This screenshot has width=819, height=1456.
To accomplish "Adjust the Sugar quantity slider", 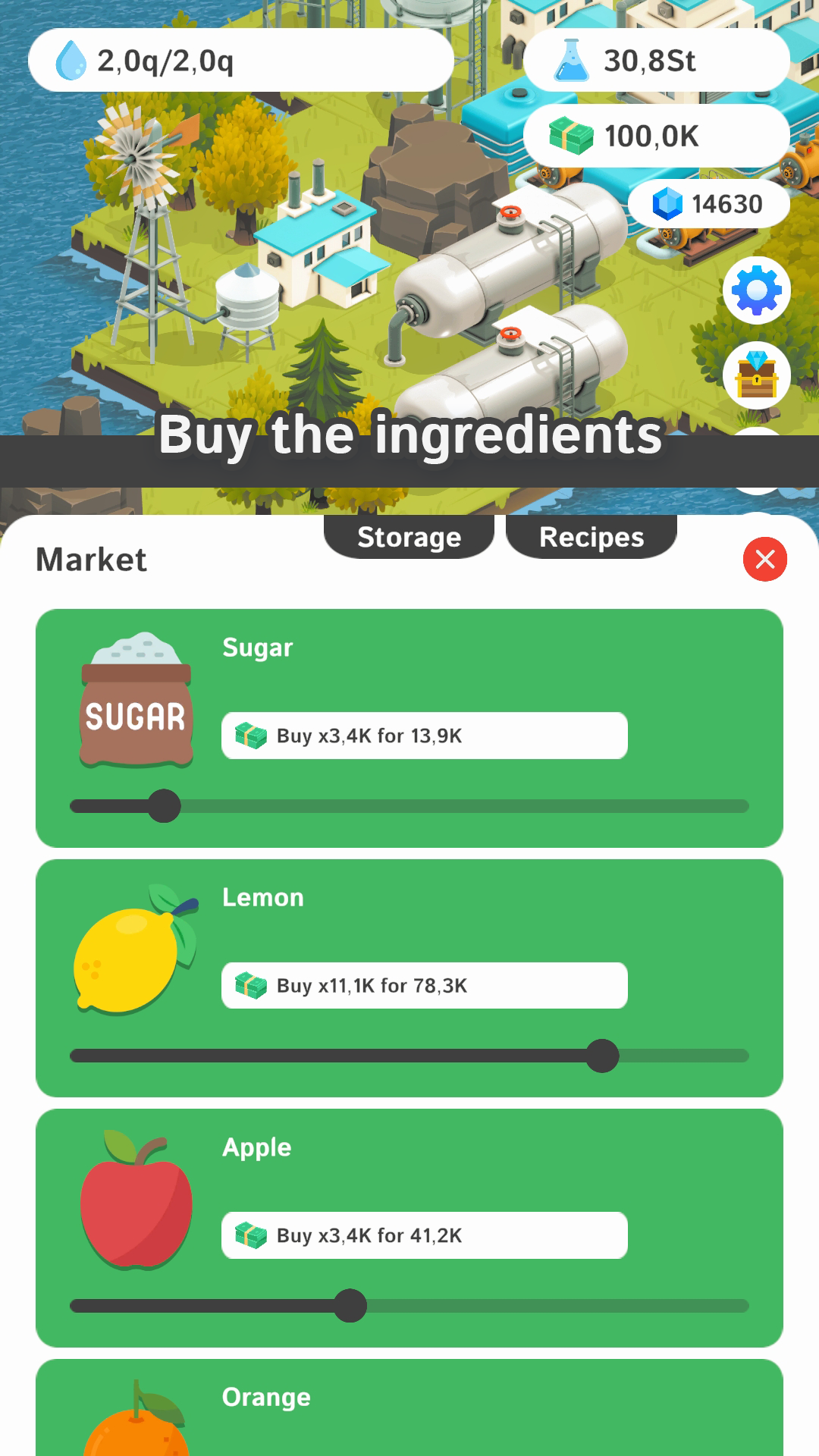I will [x=164, y=807].
